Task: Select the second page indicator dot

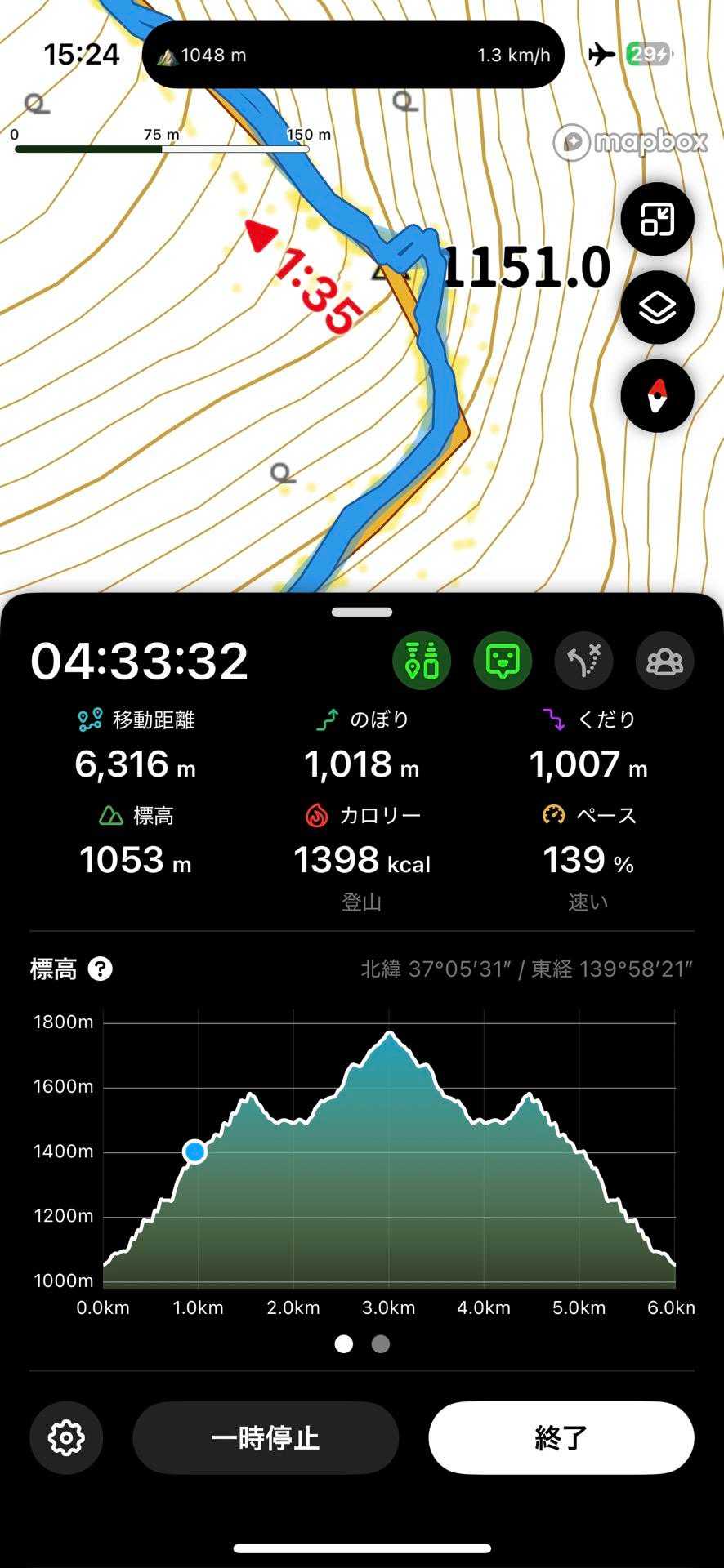Action: [x=381, y=1344]
